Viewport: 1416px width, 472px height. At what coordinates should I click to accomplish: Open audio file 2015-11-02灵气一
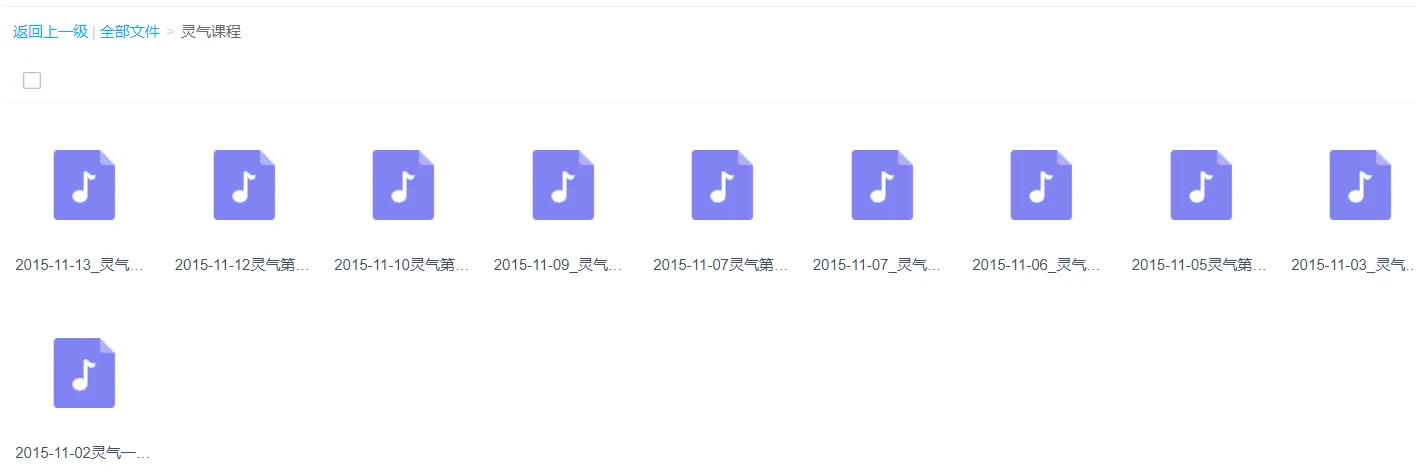(84, 373)
